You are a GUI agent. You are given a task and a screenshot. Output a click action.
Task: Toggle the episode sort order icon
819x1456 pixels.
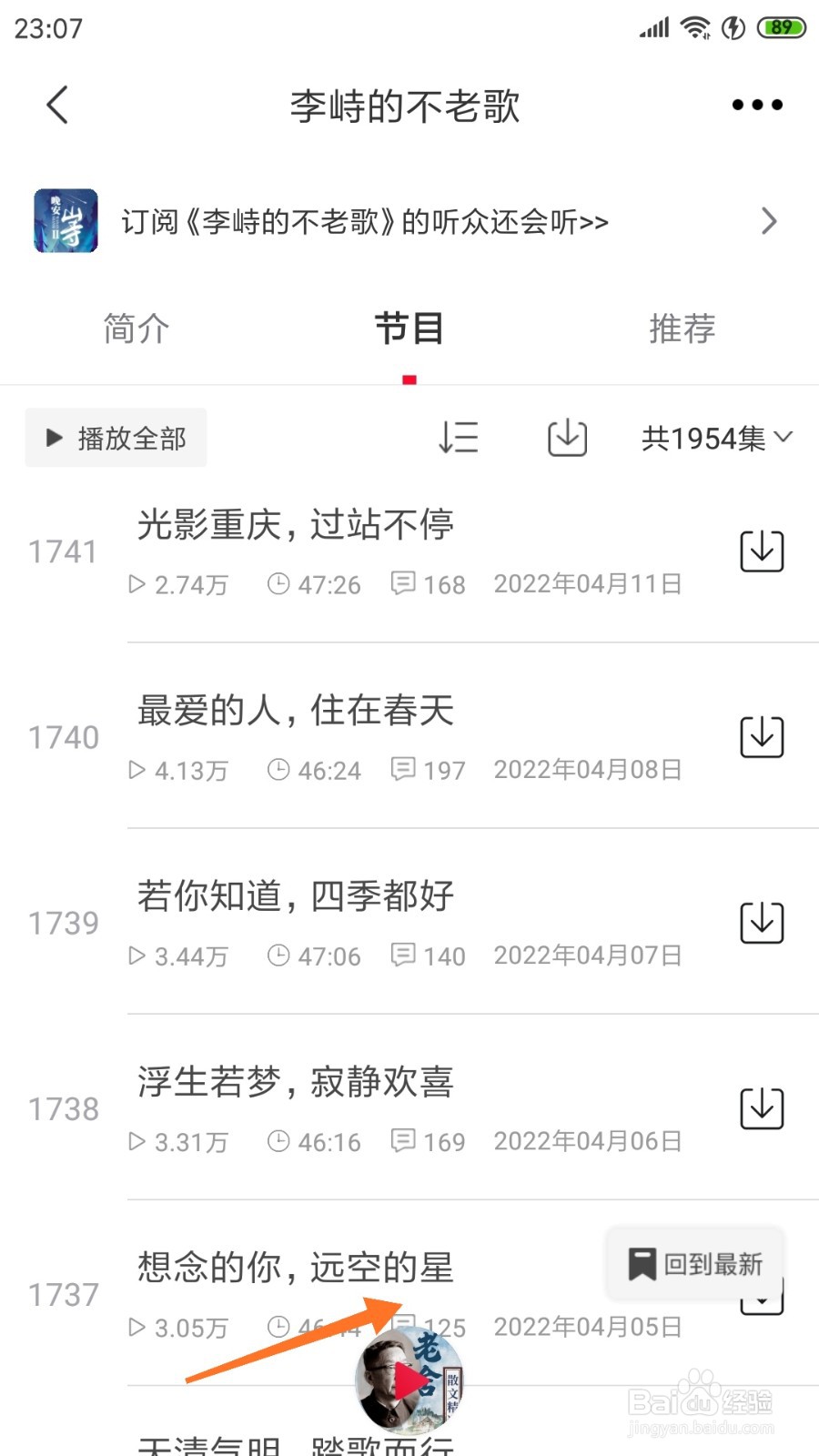point(459,438)
